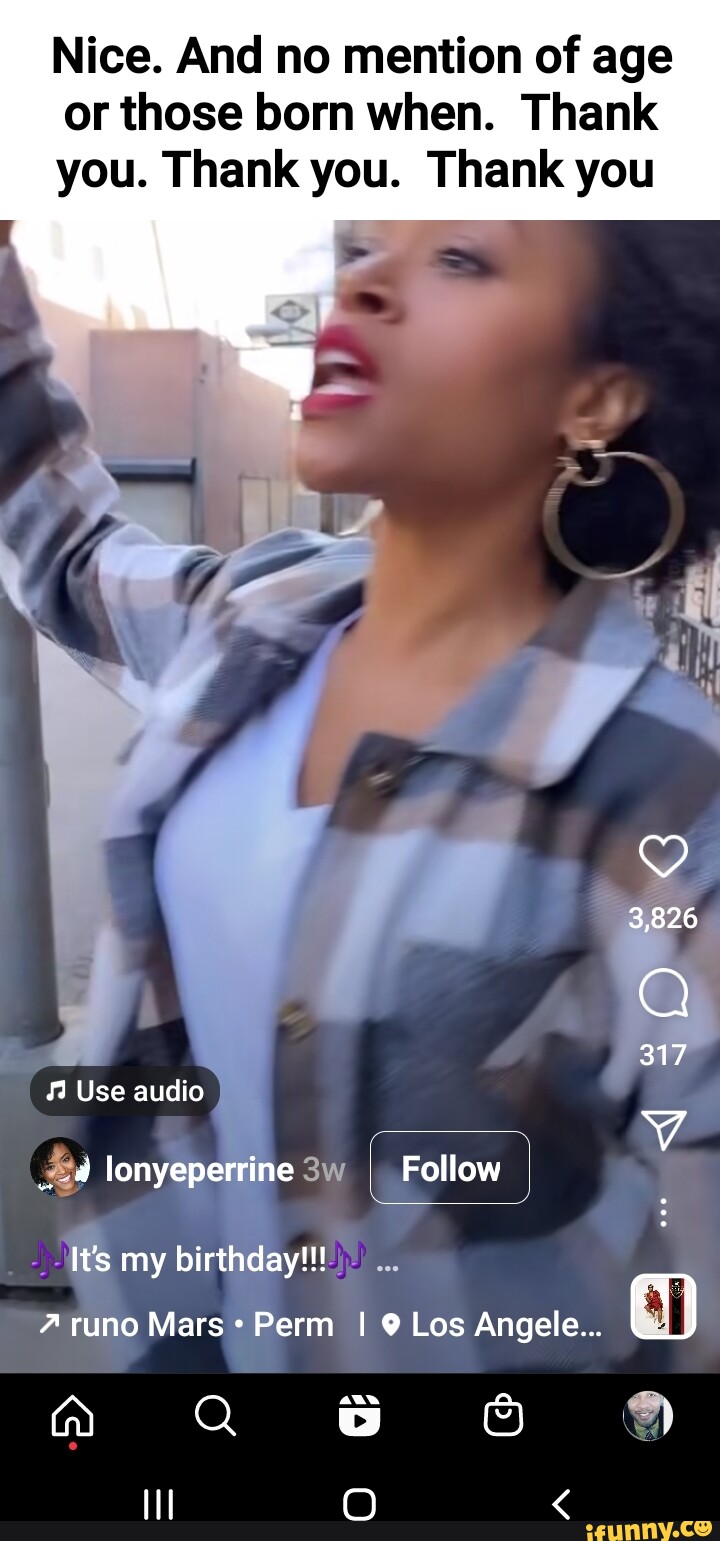This screenshot has width=720, height=1541.
Task: Tap the system back button
Action: coord(561,1503)
